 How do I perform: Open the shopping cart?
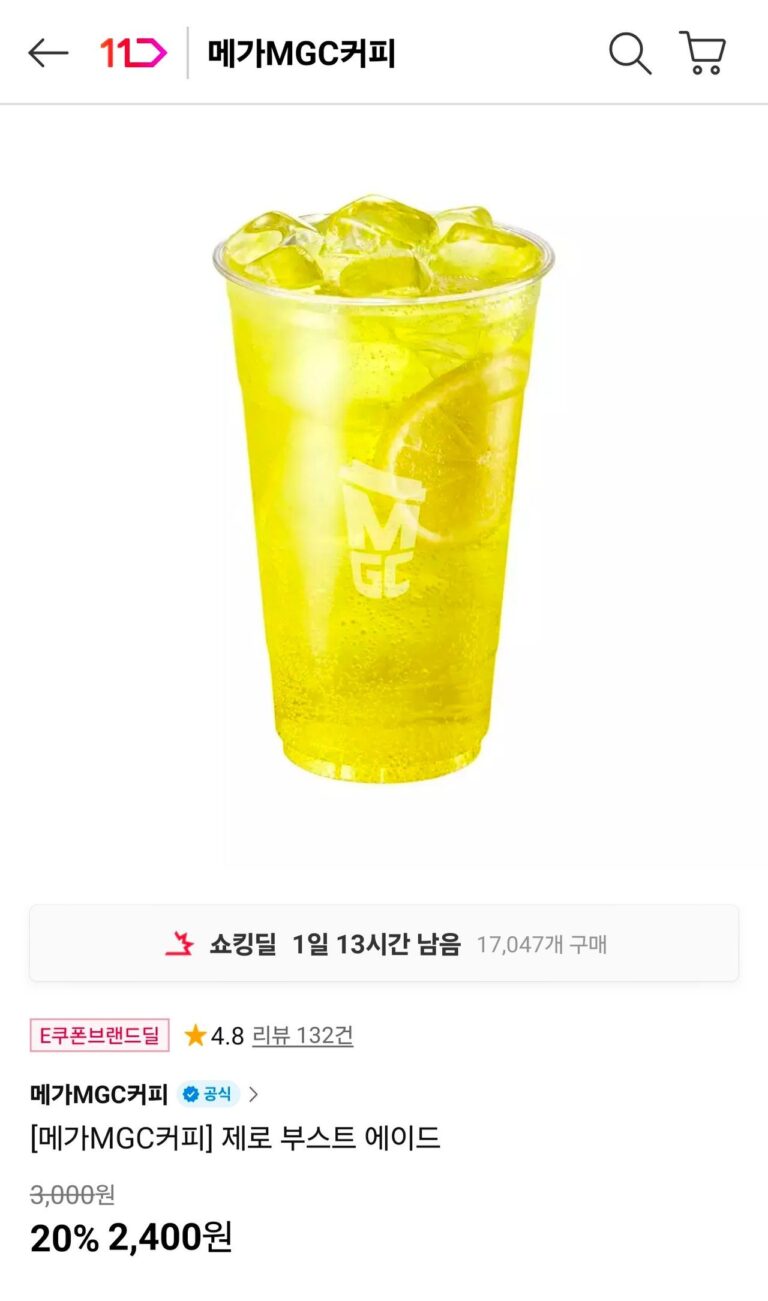tap(703, 53)
